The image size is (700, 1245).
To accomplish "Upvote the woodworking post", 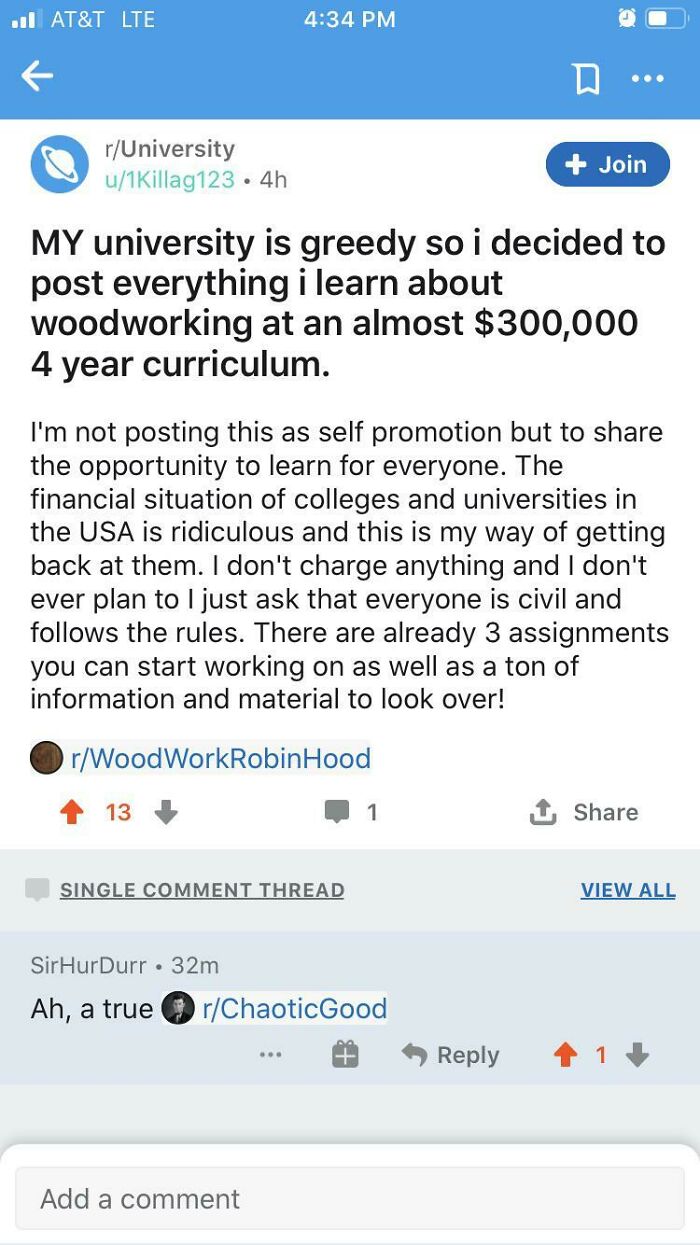I will [x=71, y=812].
